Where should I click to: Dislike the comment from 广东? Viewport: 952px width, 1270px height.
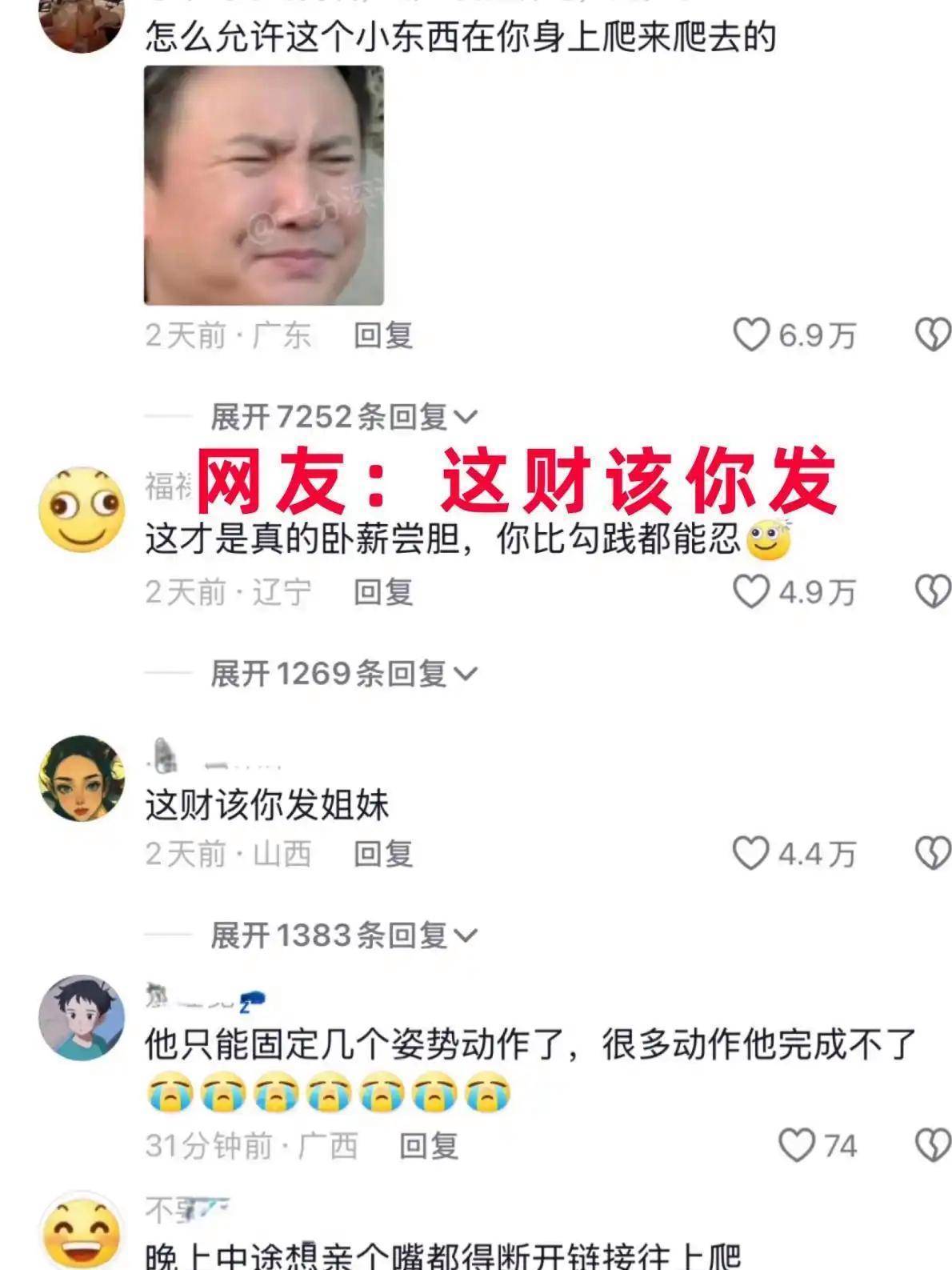pyautogui.click(x=932, y=335)
